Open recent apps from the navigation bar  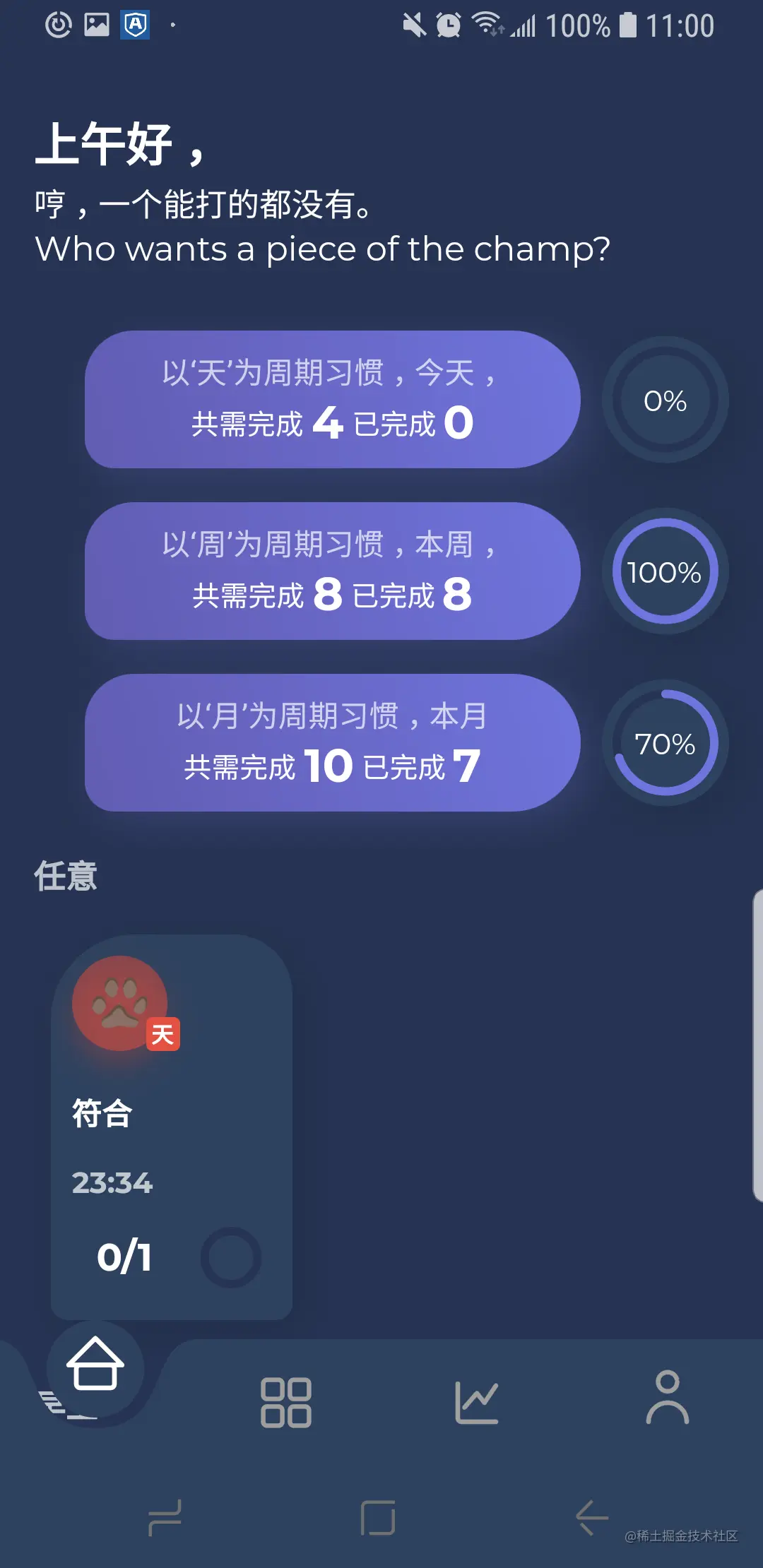(165, 1517)
